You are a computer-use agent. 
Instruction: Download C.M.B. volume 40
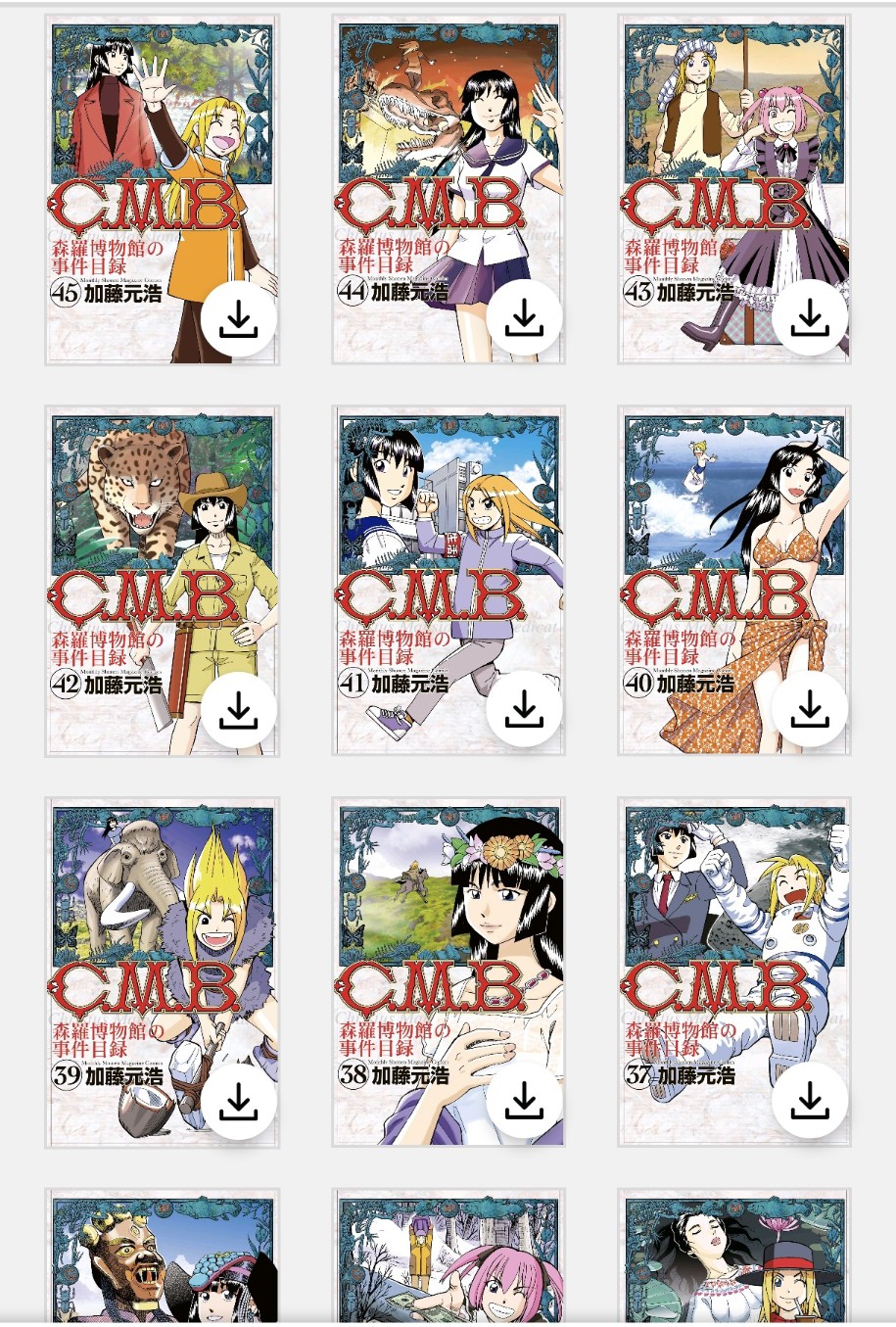[x=809, y=711]
